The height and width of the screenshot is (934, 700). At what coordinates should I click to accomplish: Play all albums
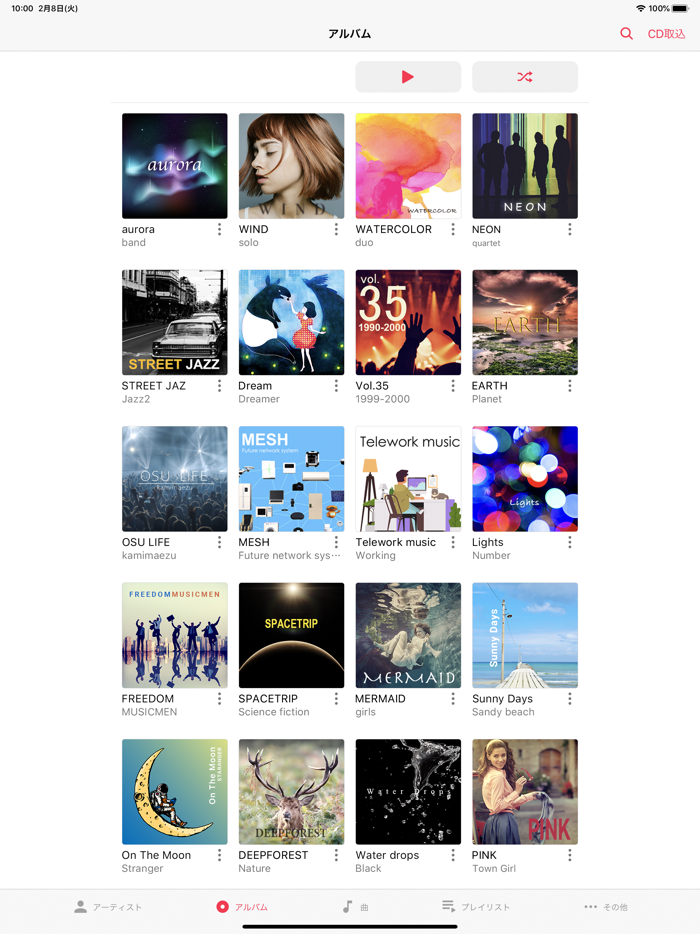pos(408,77)
